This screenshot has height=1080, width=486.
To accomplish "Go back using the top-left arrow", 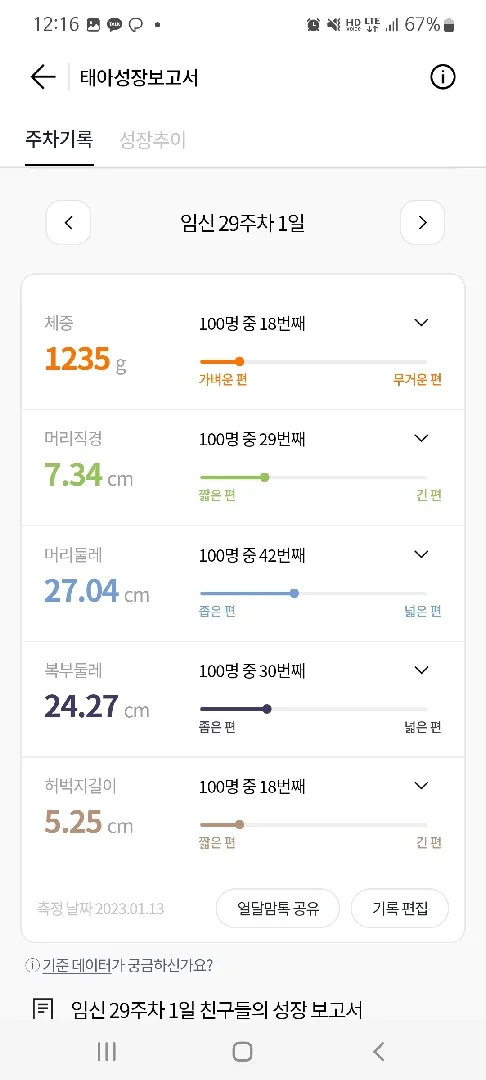I will tap(43, 77).
